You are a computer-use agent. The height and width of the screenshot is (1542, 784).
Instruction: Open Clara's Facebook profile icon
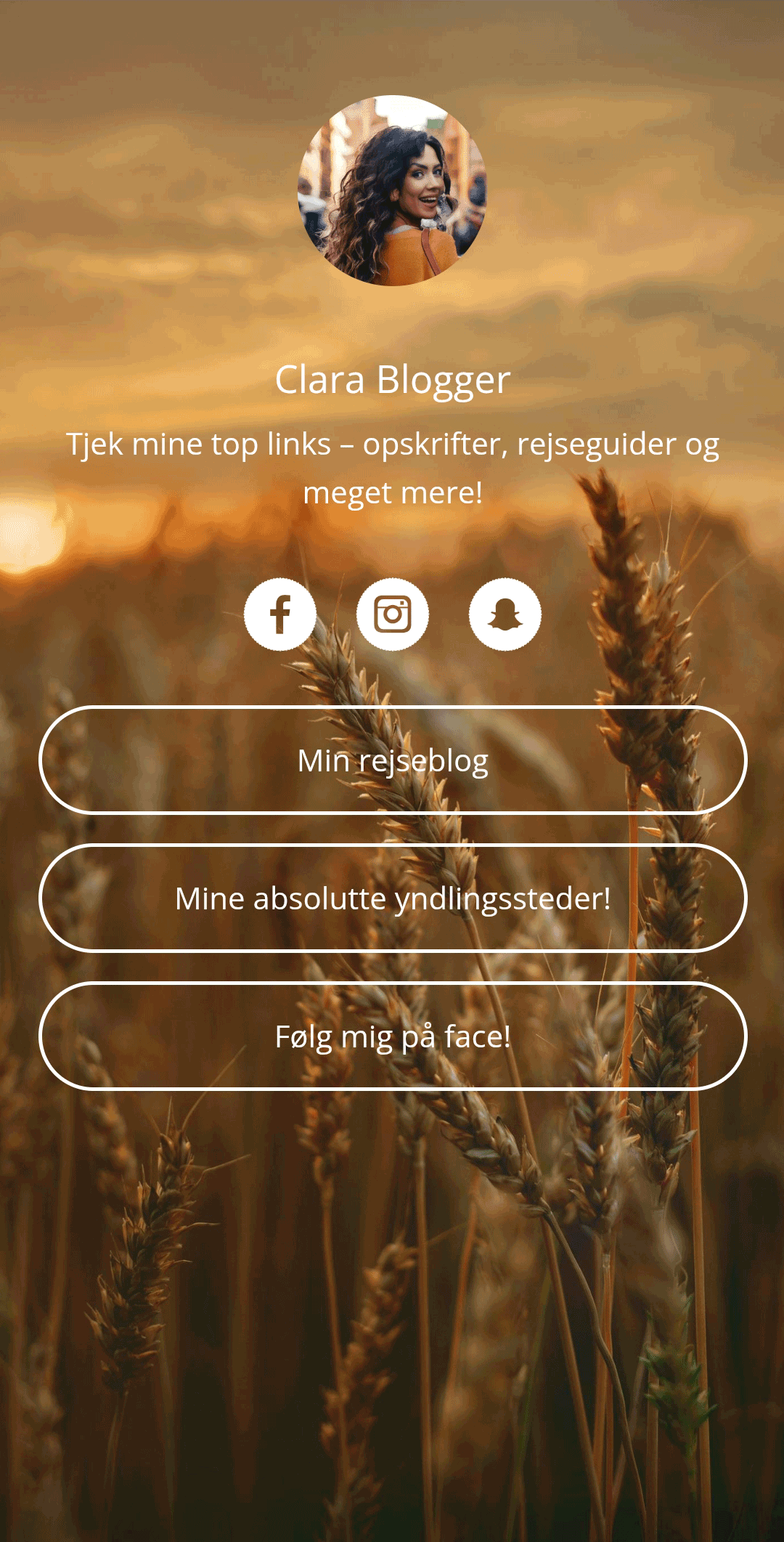point(280,614)
